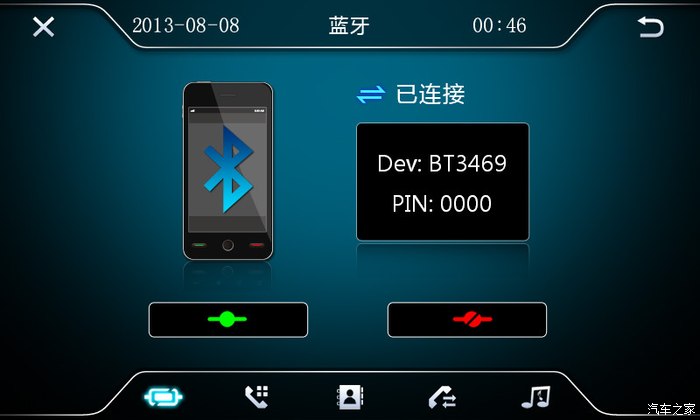Open the contacts phonebook tab

(x=349, y=397)
